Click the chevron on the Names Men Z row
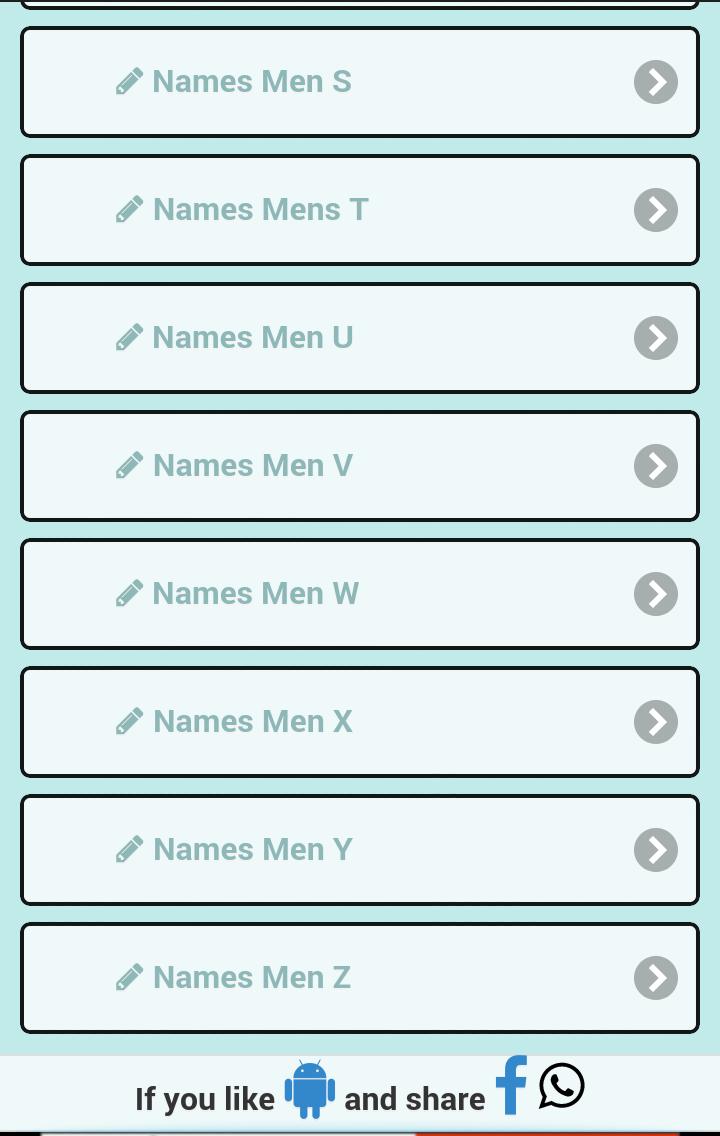 point(655,977)
